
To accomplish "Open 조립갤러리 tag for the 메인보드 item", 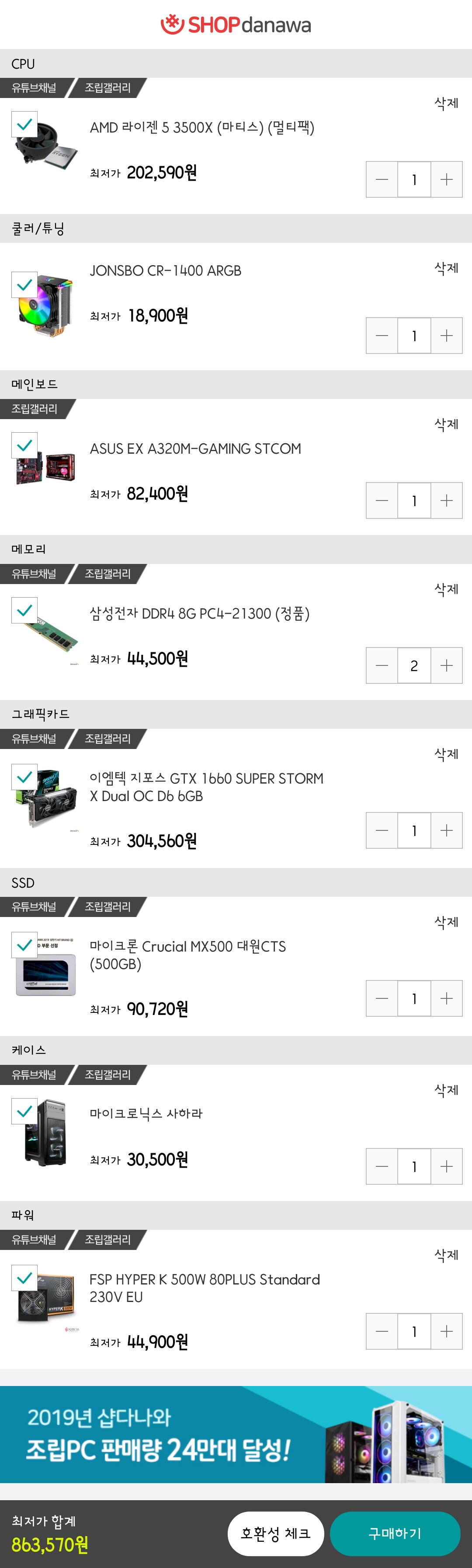I will tap(34, 409).
